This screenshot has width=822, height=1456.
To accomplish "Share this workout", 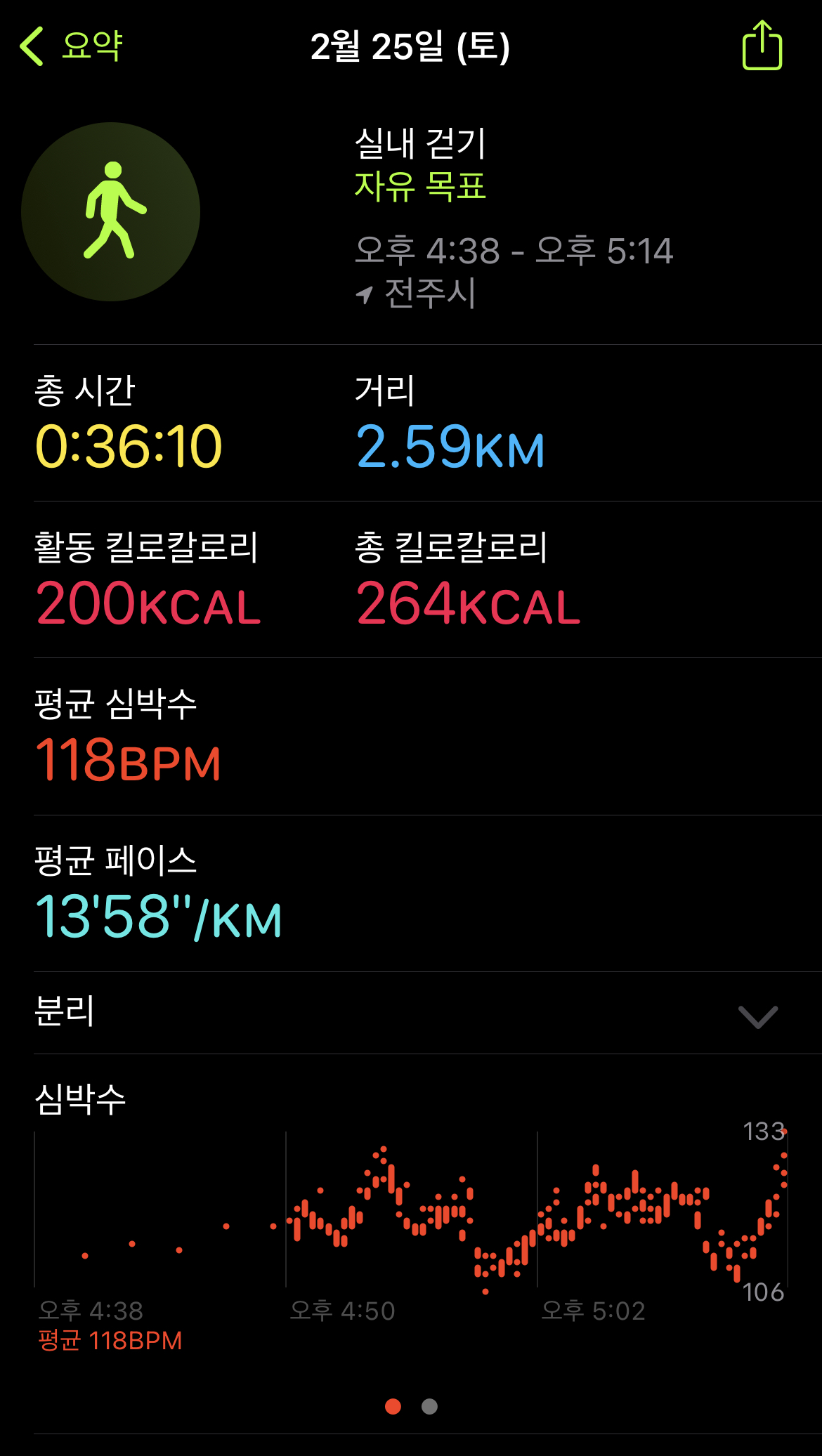I will pyautogui.click(x=762, y=46).
